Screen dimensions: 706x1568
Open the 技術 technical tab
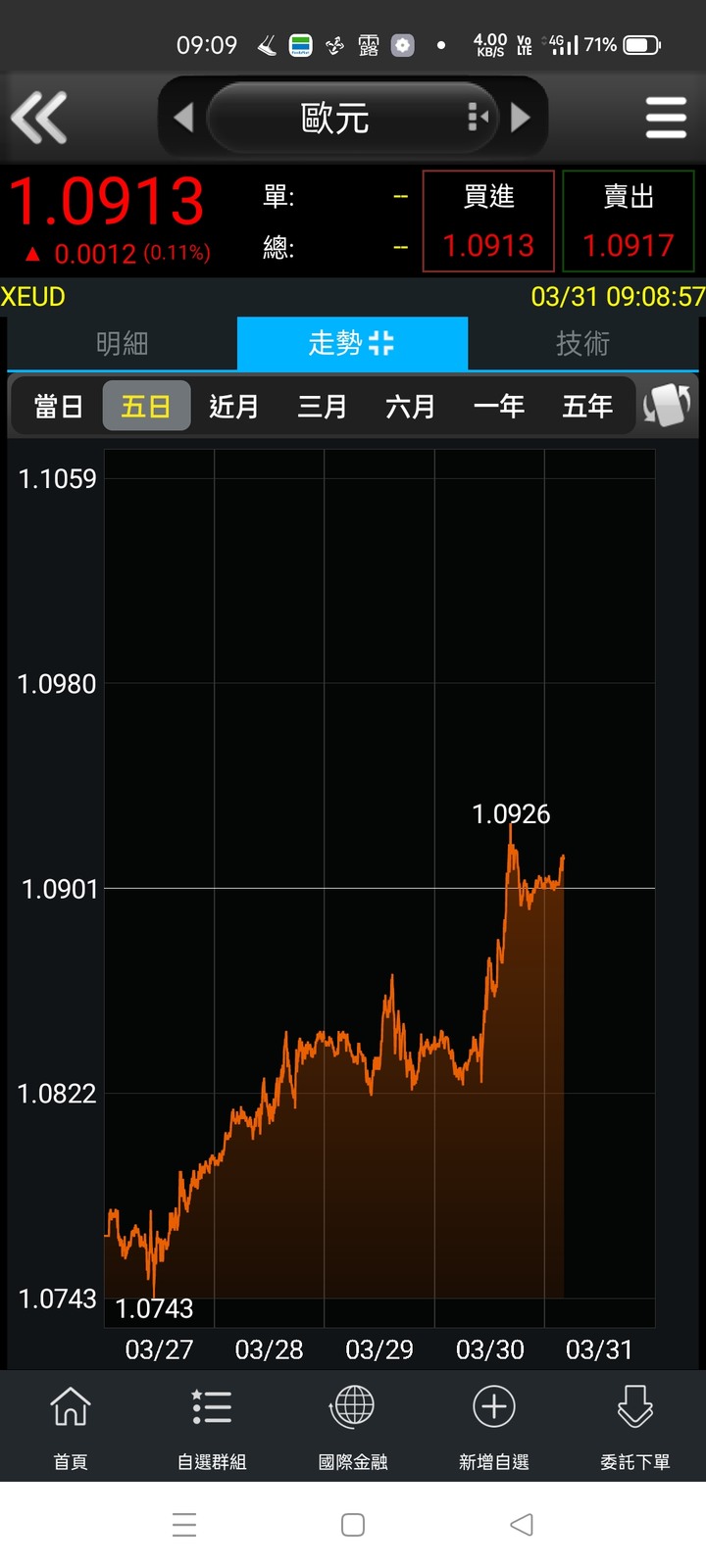[x=583, y=343]
